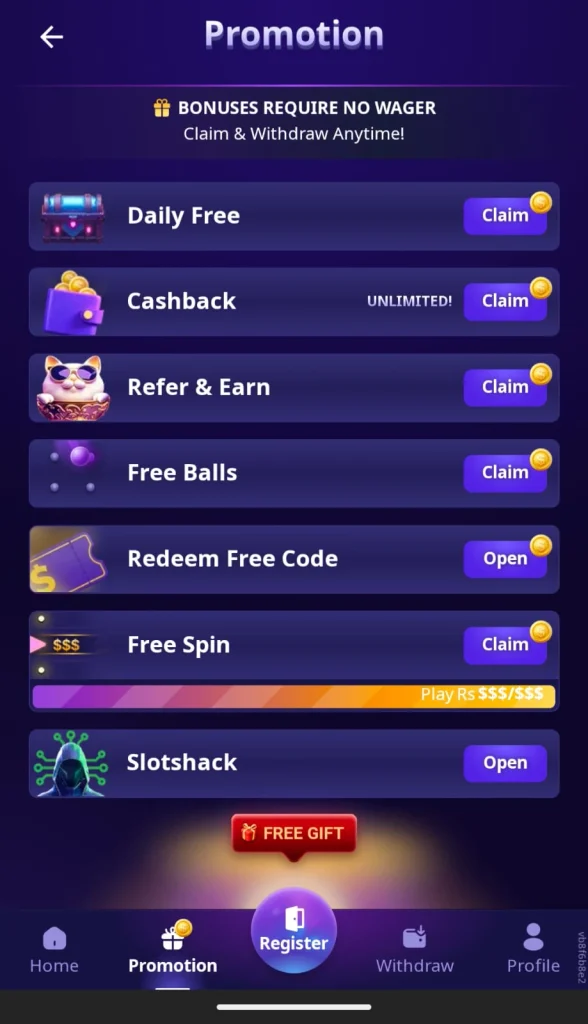Viewport: 588px width, 1024px height.
Task: Open Redeem Free Code
Action: tap(505, 559)
